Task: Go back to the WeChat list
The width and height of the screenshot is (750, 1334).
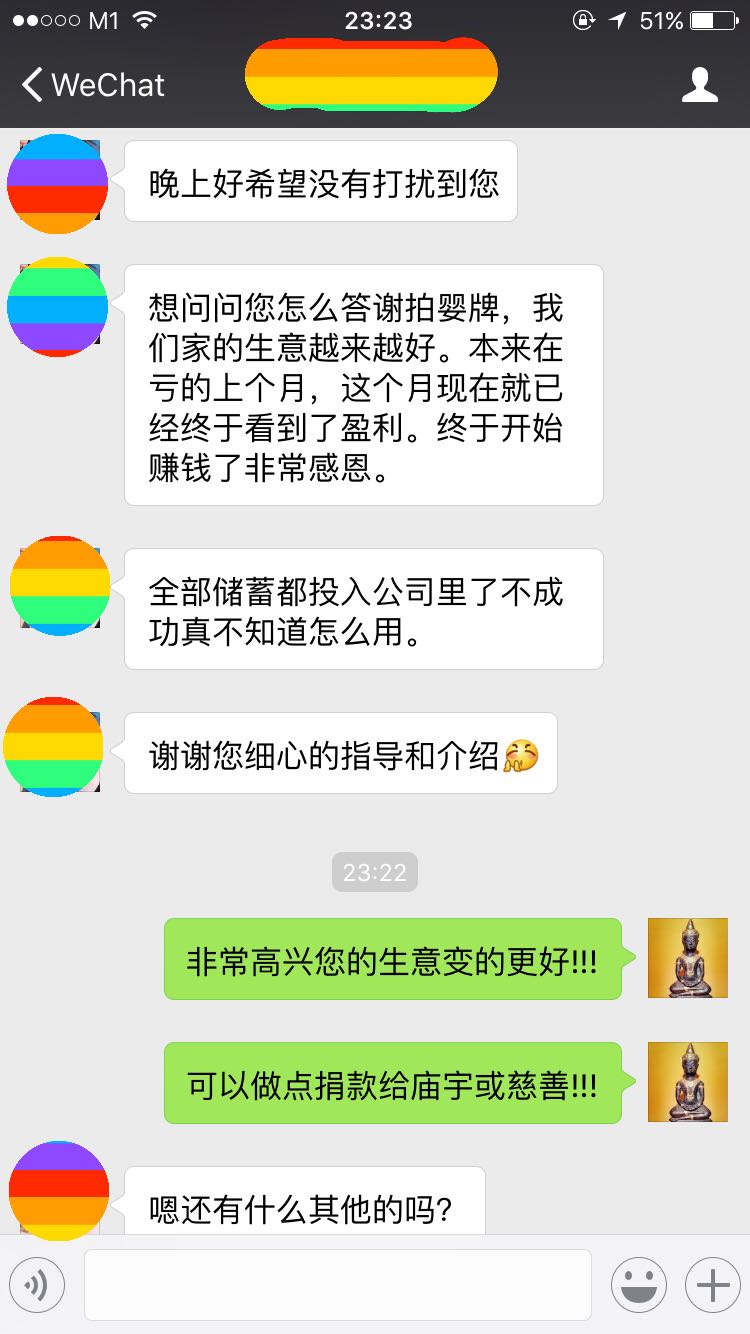Action: point(92,85)
